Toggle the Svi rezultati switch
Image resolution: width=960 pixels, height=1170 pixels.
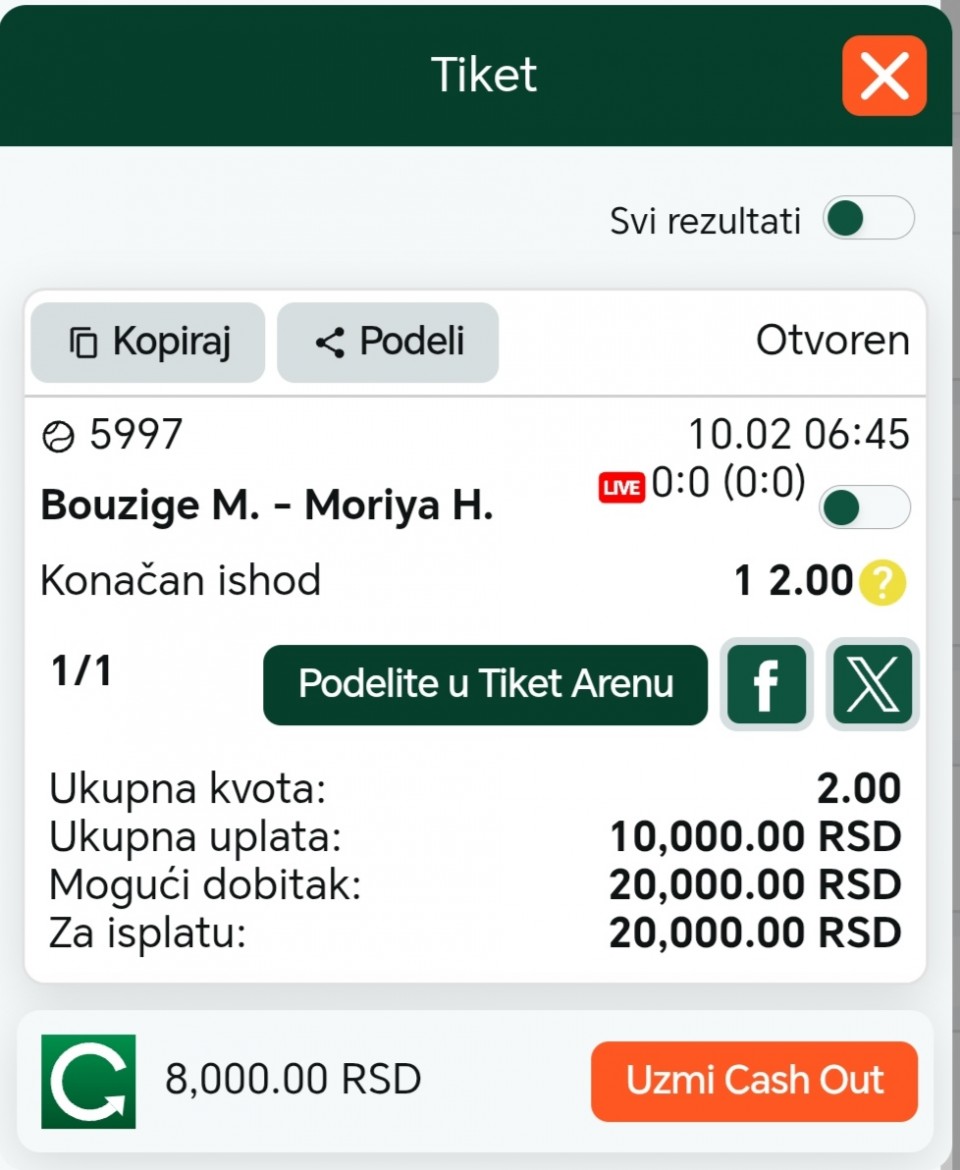tap(868, 218)
